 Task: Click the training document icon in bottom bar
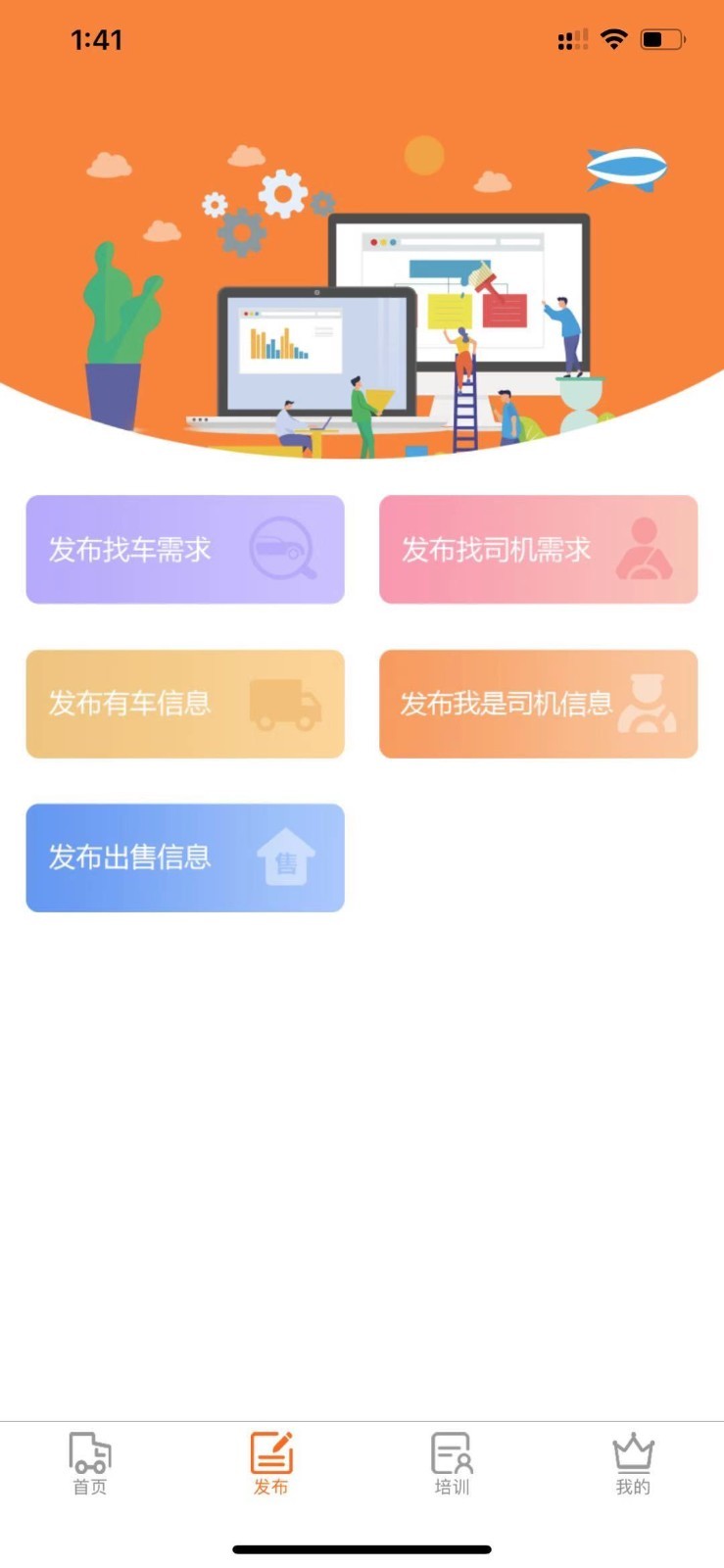[x=452, y=1453]
